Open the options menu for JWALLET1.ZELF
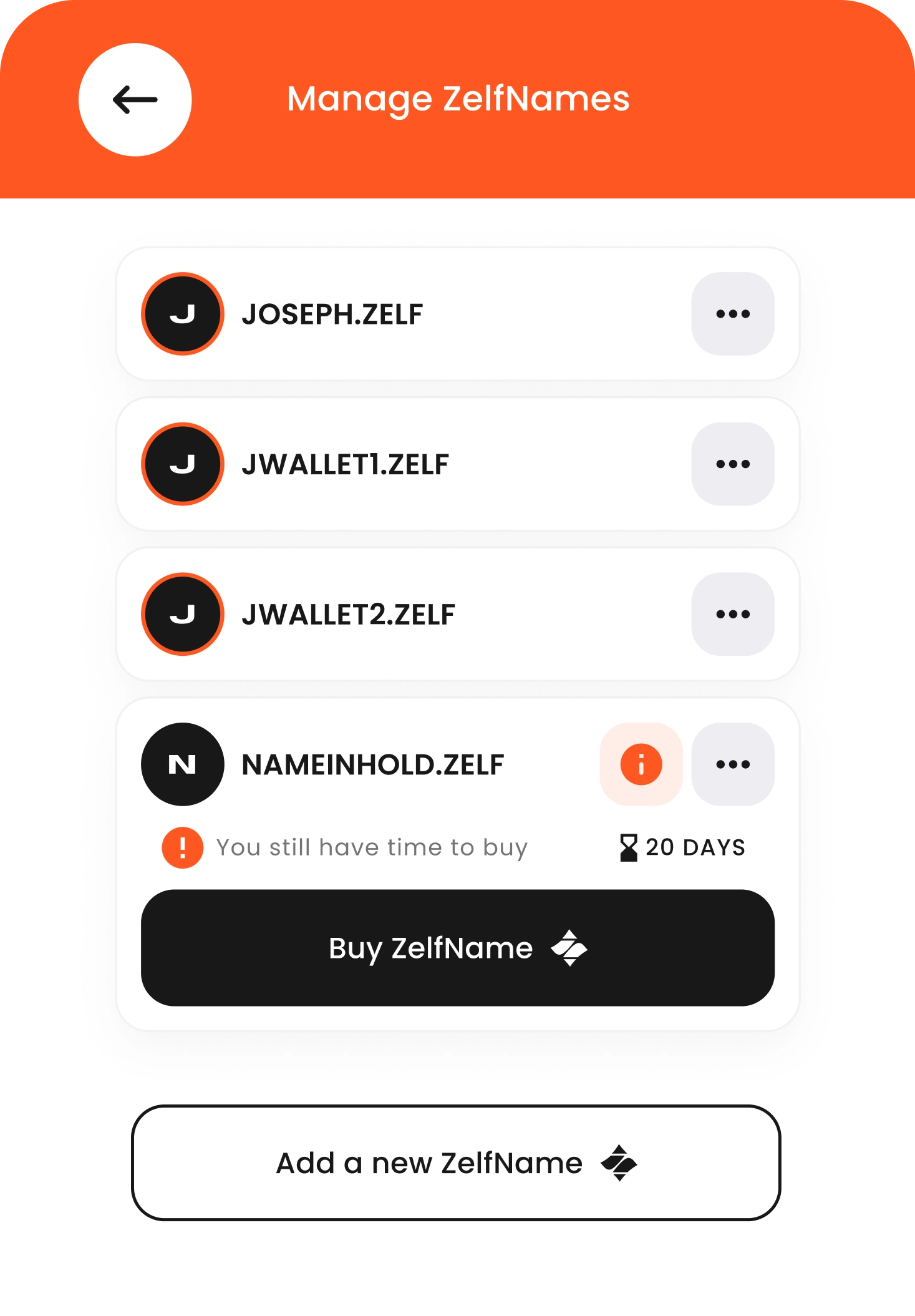 (x=733, y=464)
